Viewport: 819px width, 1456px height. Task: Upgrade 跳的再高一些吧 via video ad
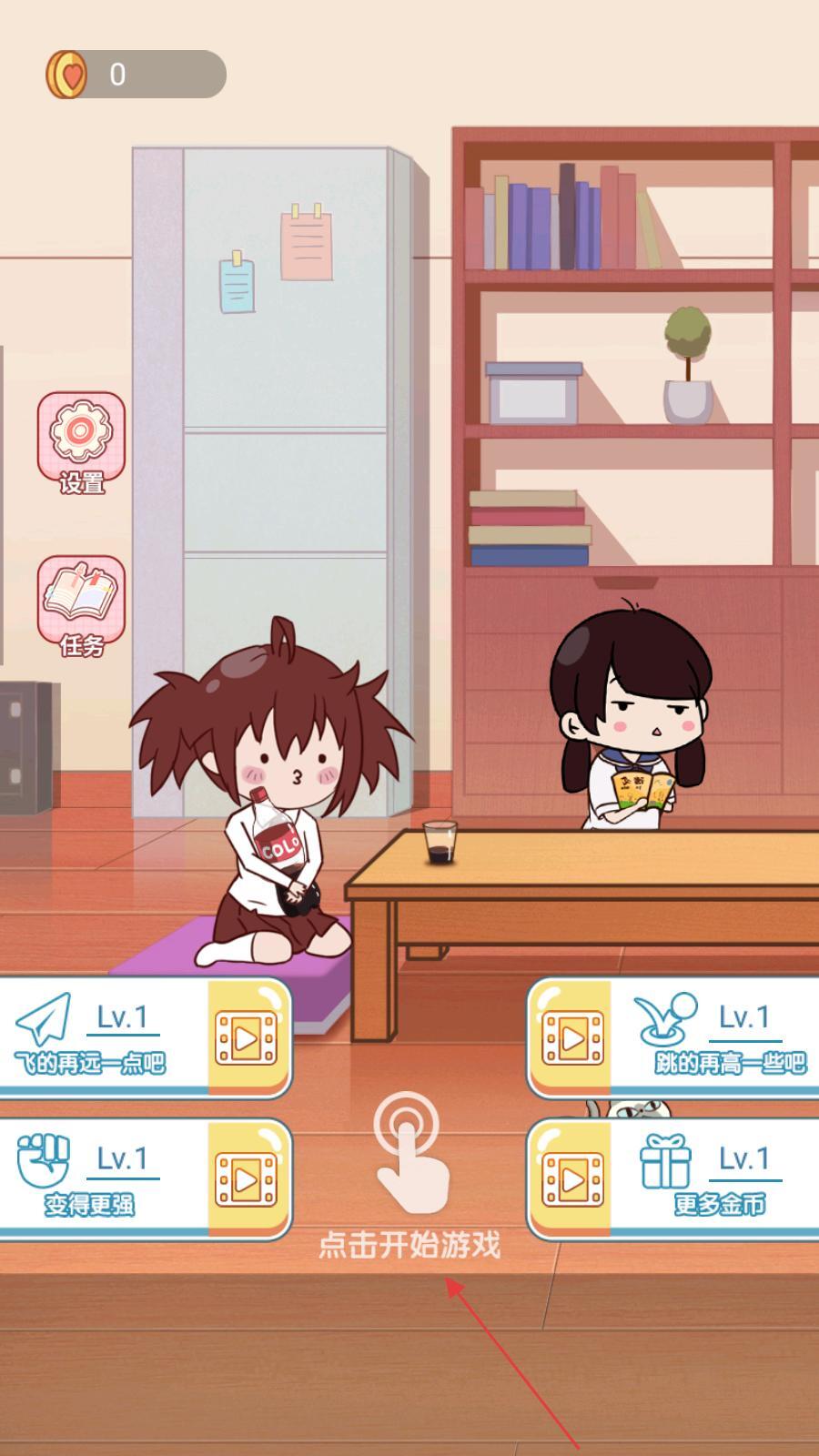pyautogui.click(x=571, y=1037)
